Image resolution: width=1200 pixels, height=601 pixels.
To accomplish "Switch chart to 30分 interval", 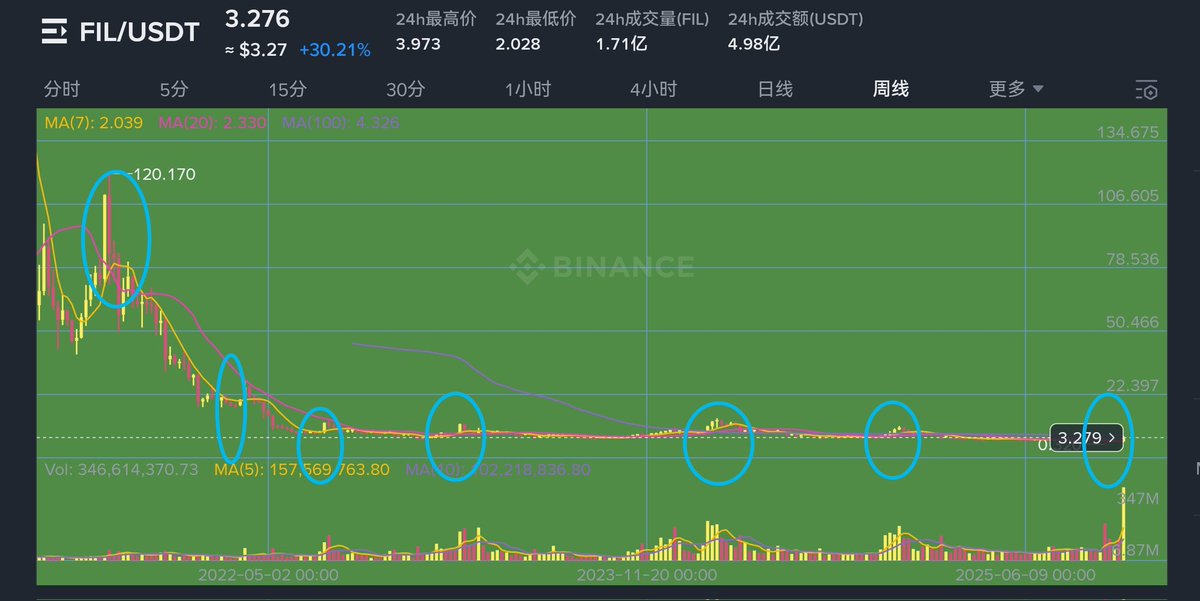I will click(405, 89).
